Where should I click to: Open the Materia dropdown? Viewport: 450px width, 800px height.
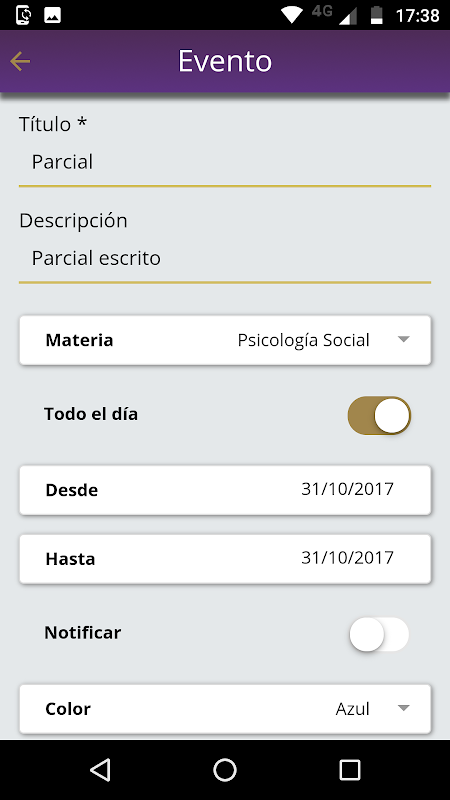tap(225, 340)
